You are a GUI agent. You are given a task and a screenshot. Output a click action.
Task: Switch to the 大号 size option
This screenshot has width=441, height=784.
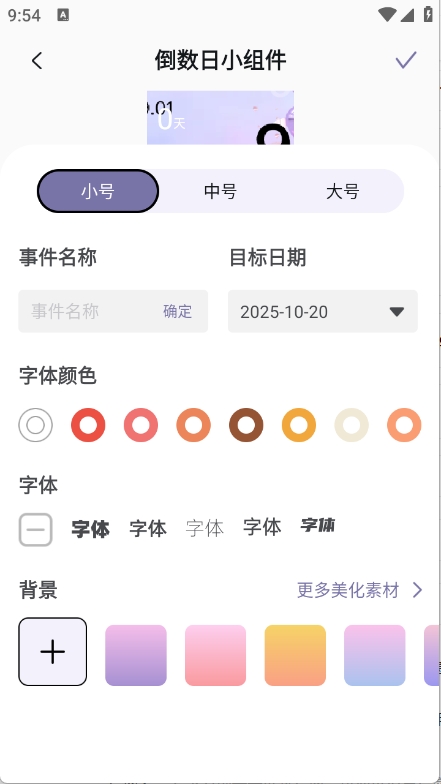[x=342, y=191]
